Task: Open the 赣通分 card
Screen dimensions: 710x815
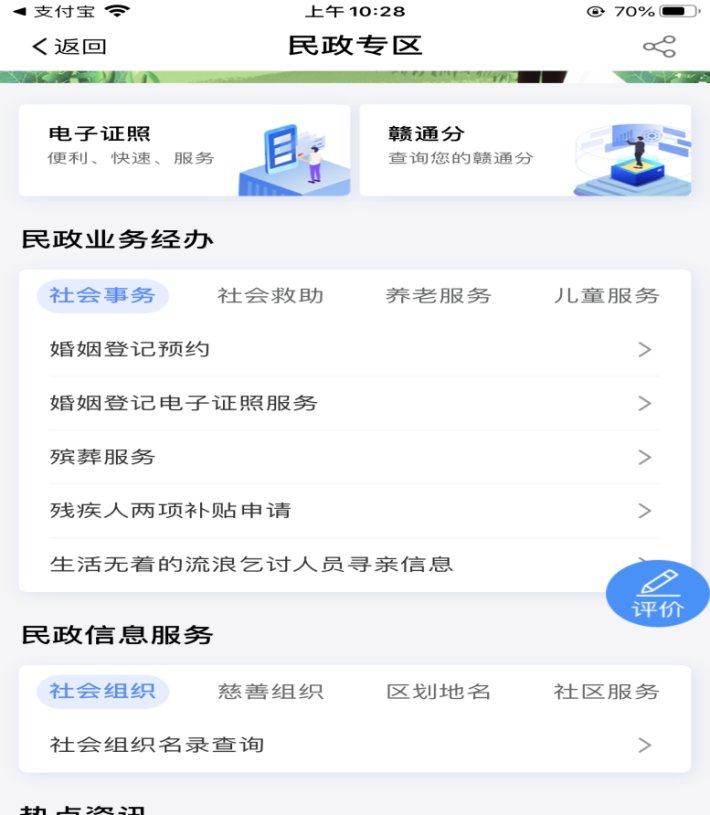Action: 525,150
